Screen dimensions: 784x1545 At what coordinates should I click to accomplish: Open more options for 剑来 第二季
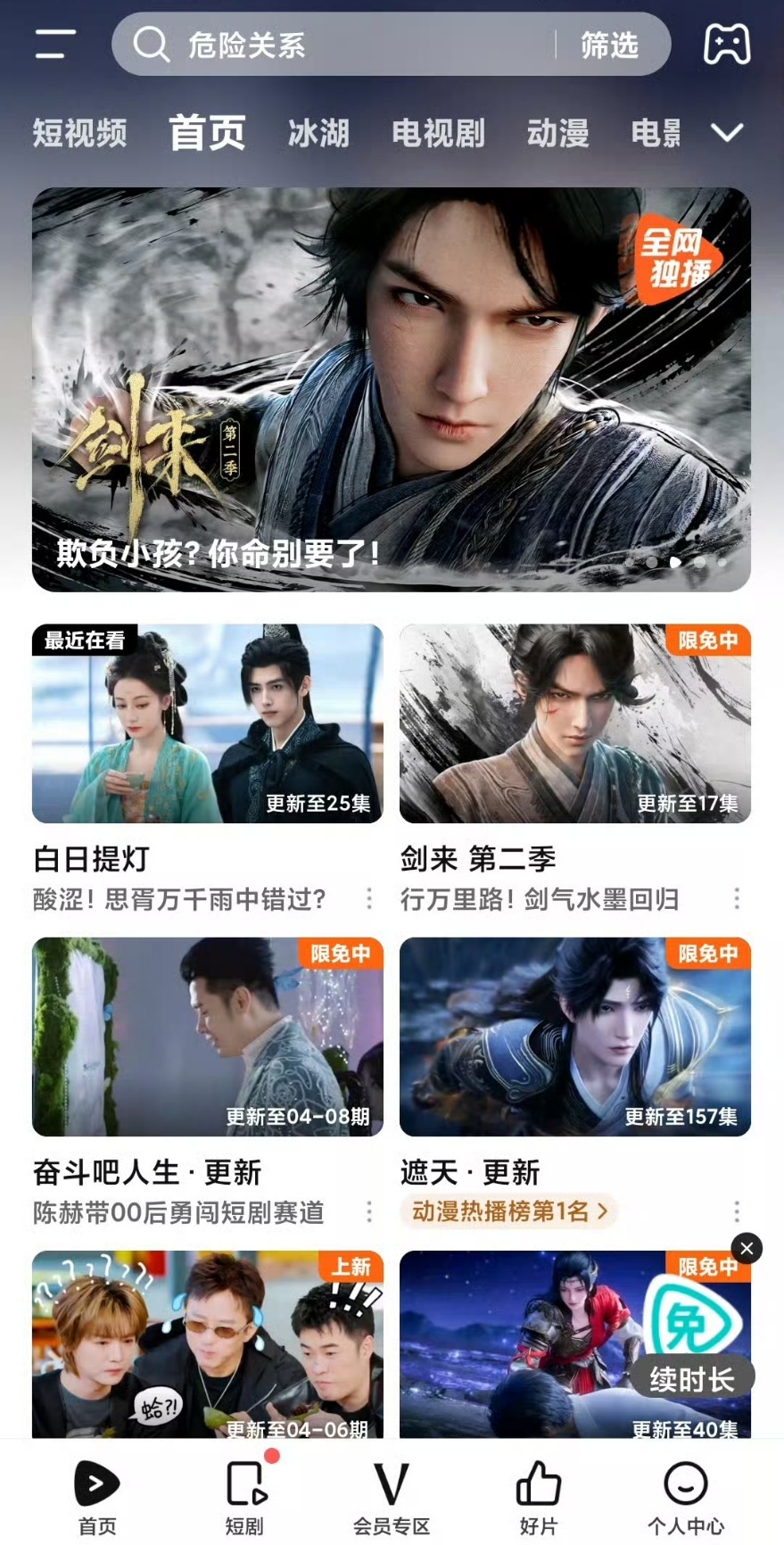click(x=738, y=900)
